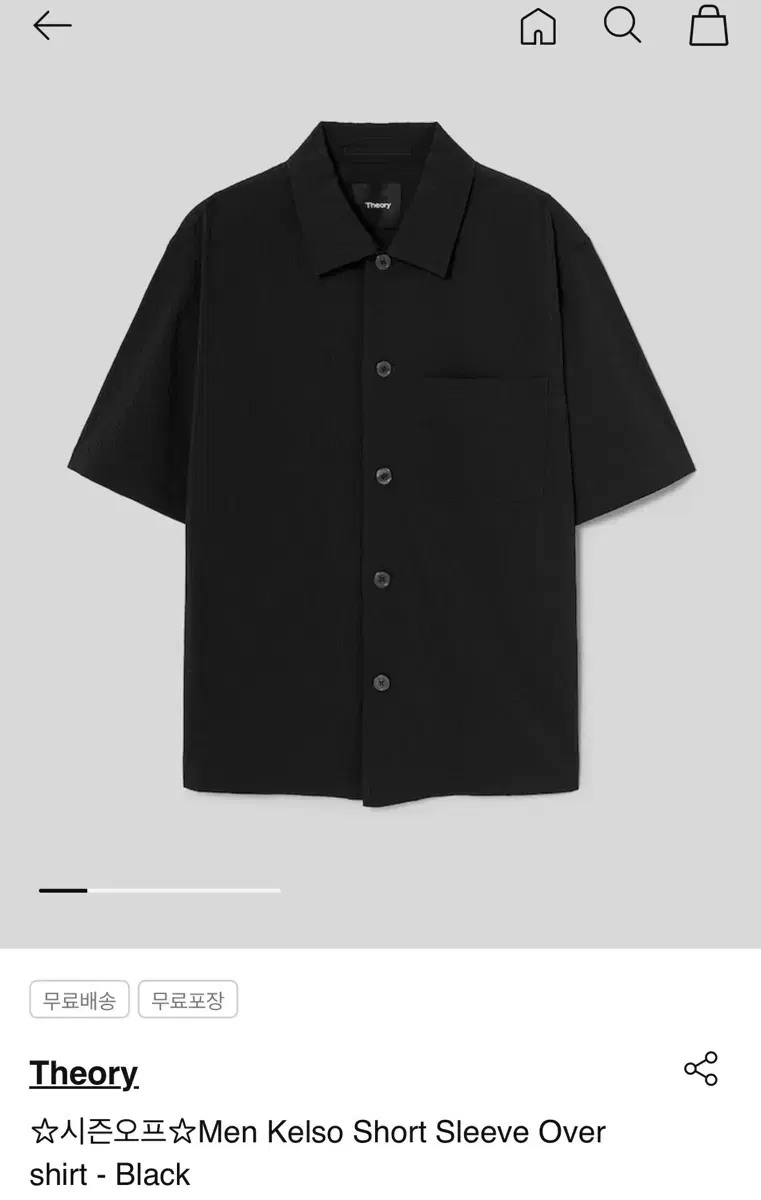Tap the 무료배송 free shipping tag
Screen dimensions: 761x1200
pos(79,999)
